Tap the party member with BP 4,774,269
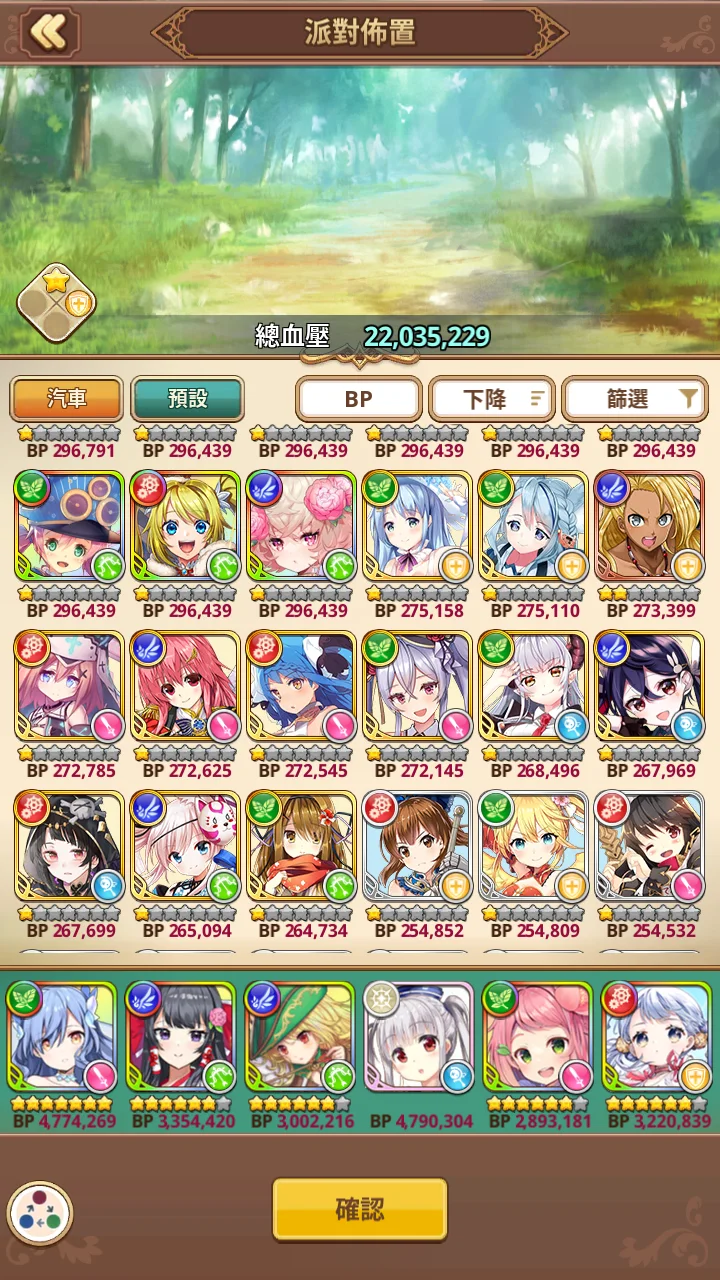This screenshot has height=1280, width=720. pyautogui.click(x=62, y=1037)
